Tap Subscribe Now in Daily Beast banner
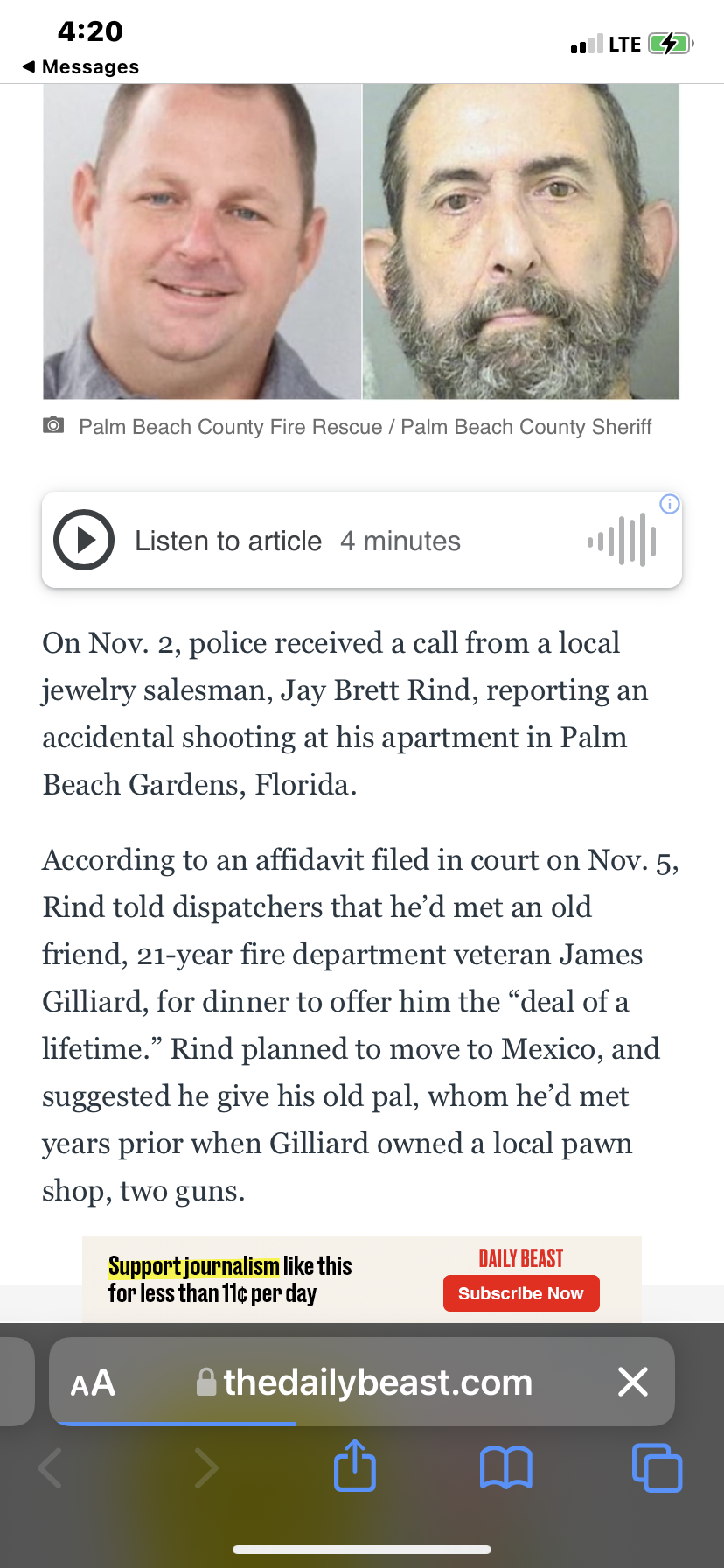The width and height of the screenshot is (724, 1568). [x=521, y=1293]
